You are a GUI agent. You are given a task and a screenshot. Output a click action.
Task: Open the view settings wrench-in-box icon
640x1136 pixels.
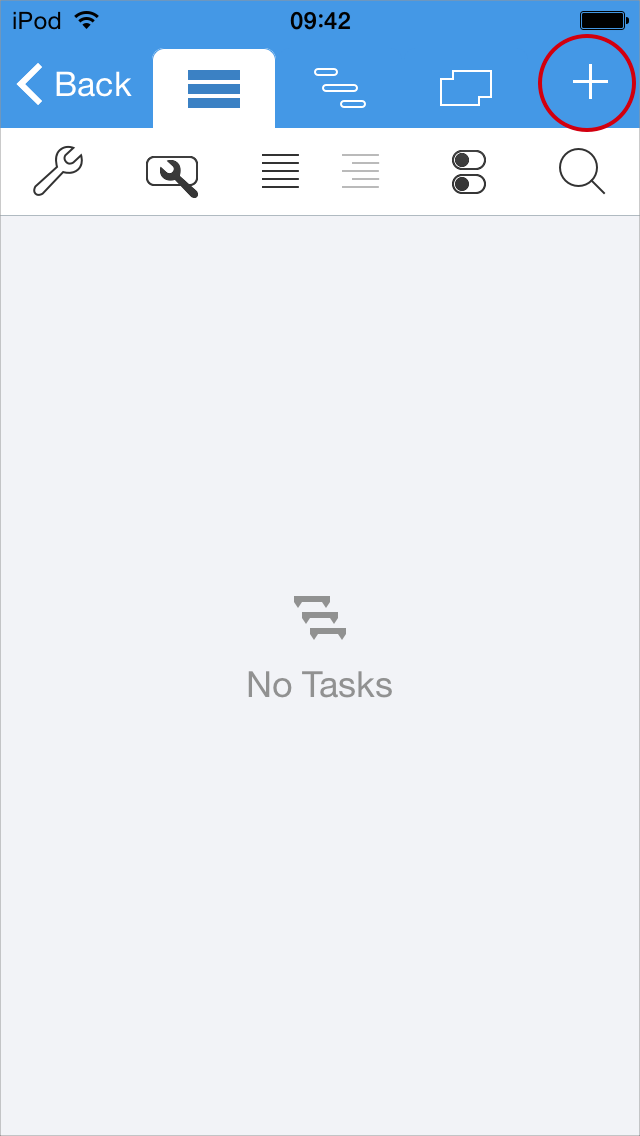[x=173, y=174]
